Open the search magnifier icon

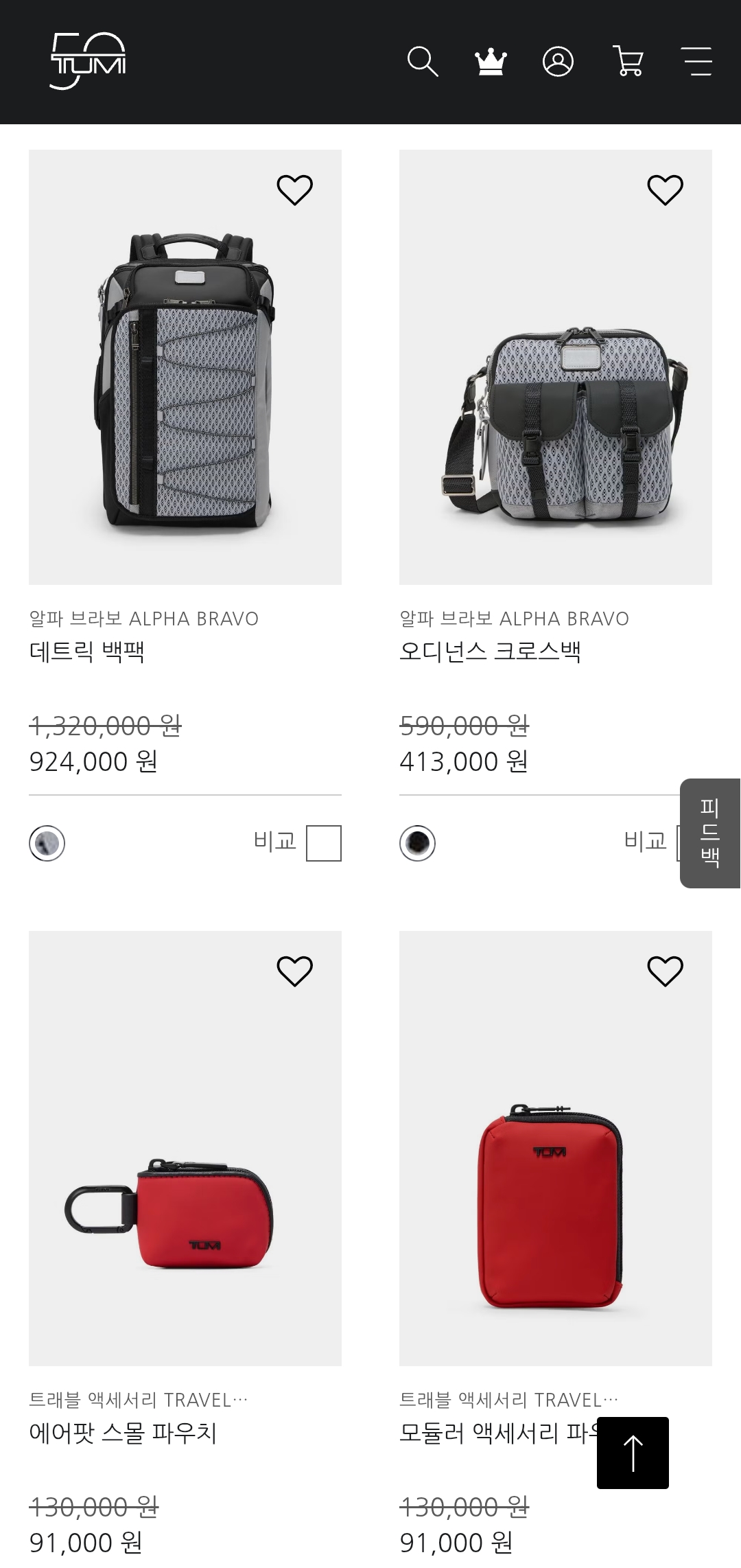point(423,62)
